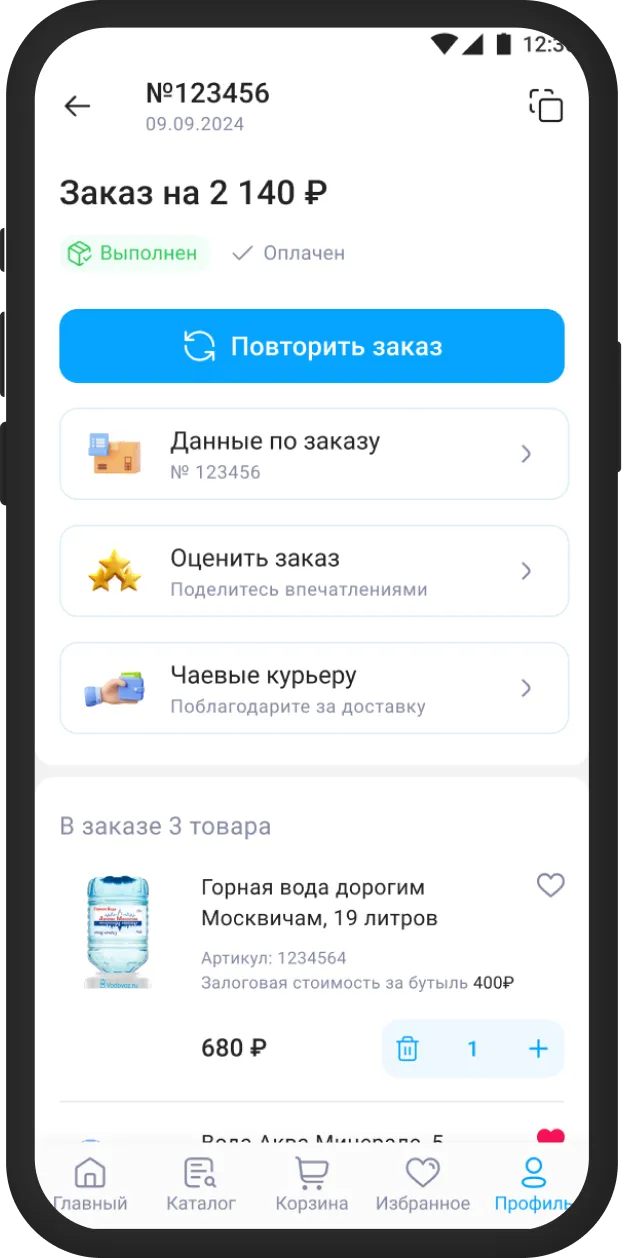Open Чаевые курьеру row
Screen dimensions: 624x1258
tap(314, 688)
